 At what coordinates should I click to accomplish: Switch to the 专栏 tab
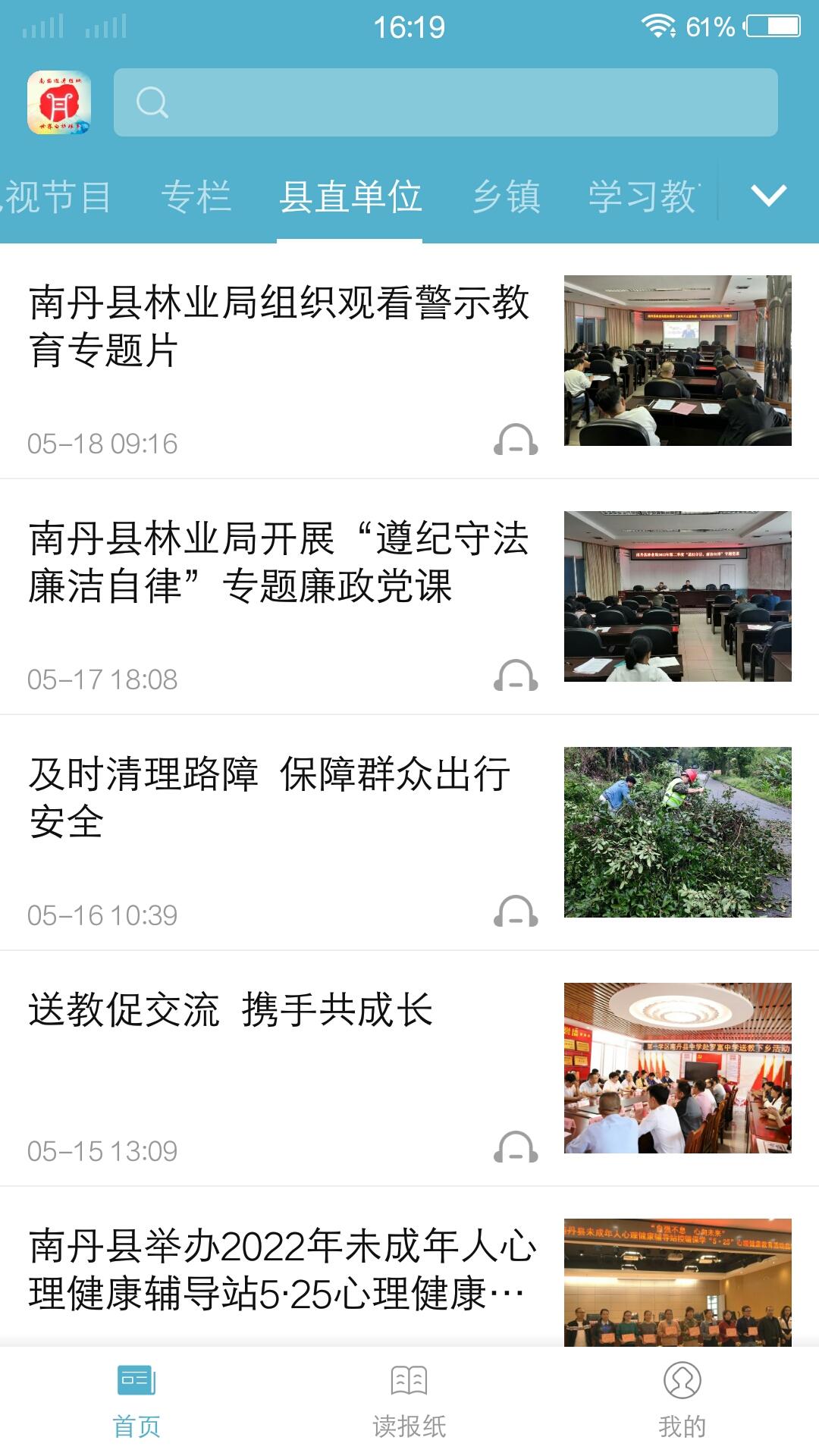pyautogui.click(x=199, y=196)
